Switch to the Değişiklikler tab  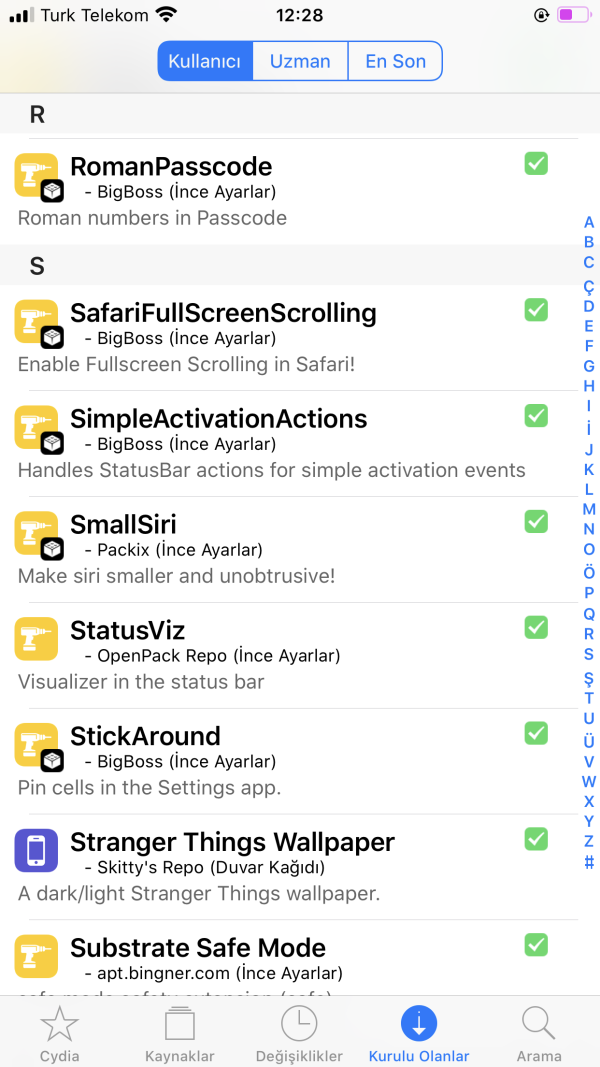[299, 1033]
